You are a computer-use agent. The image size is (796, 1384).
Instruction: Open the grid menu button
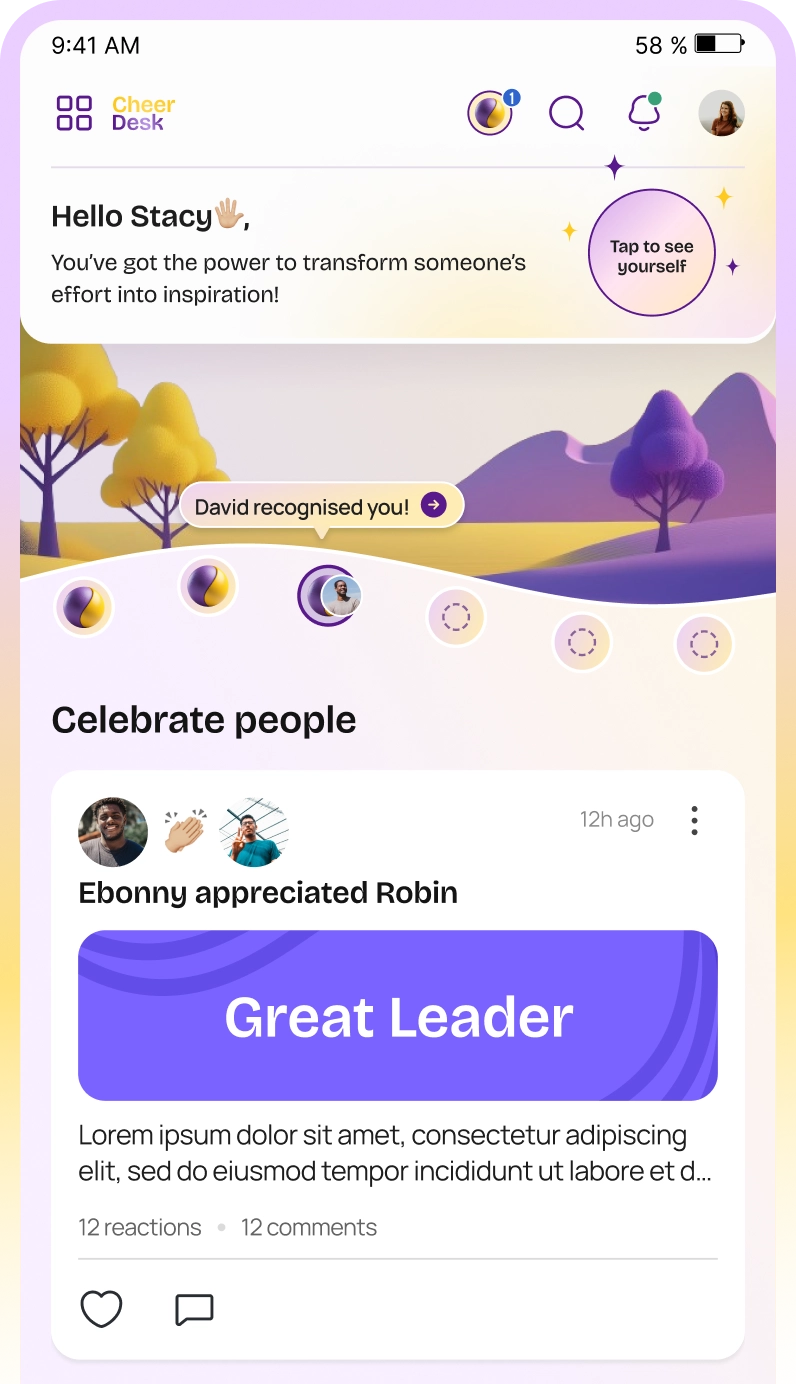coord(74,113)
